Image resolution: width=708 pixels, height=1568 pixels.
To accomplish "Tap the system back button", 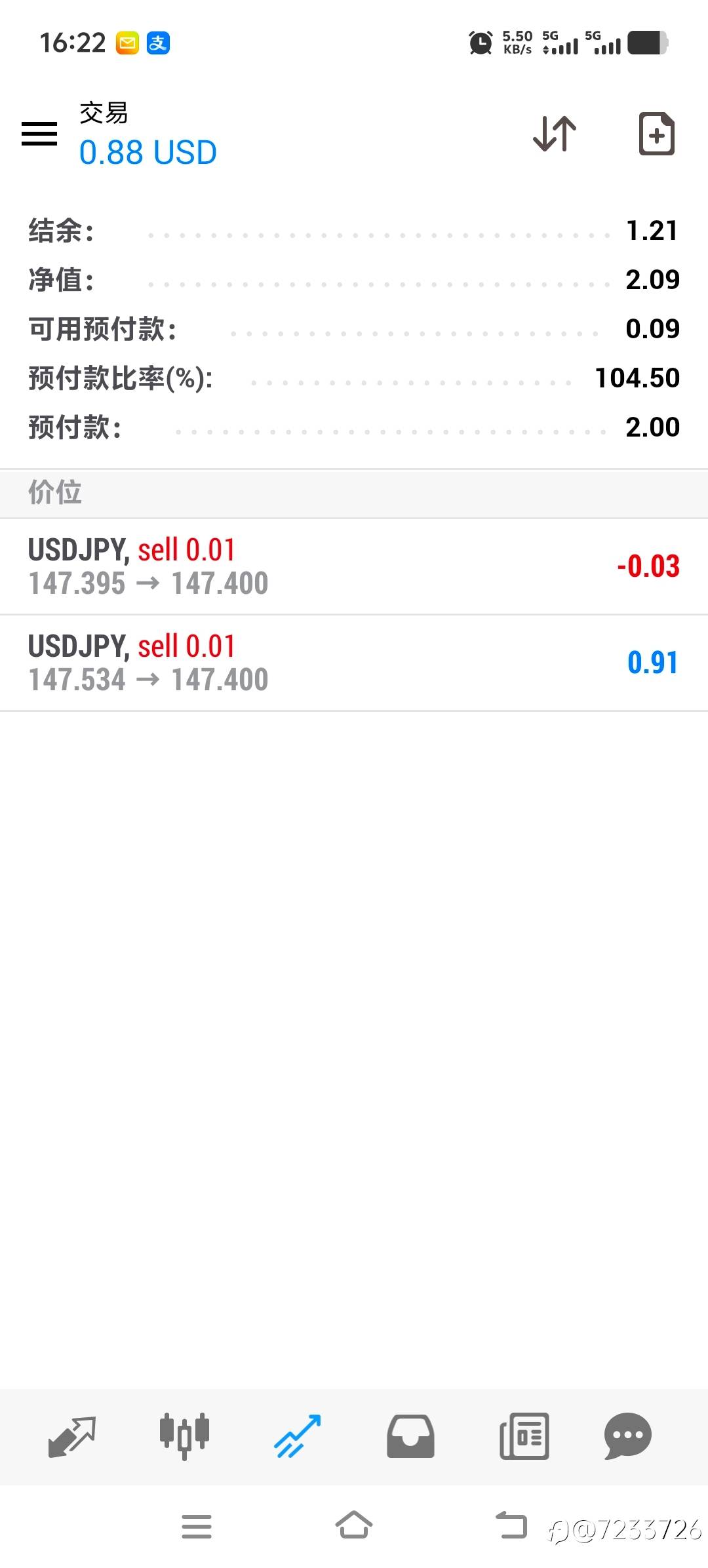I will [x=511, y=1525].
